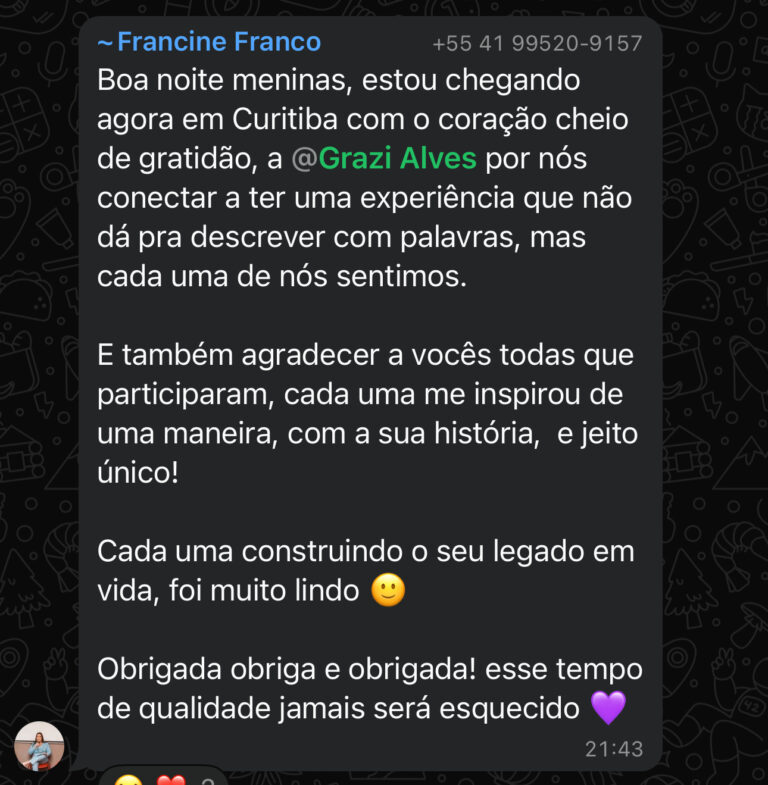View reactions under the message
Viewport: 768px width, 785px height.
tap(162, 777)
